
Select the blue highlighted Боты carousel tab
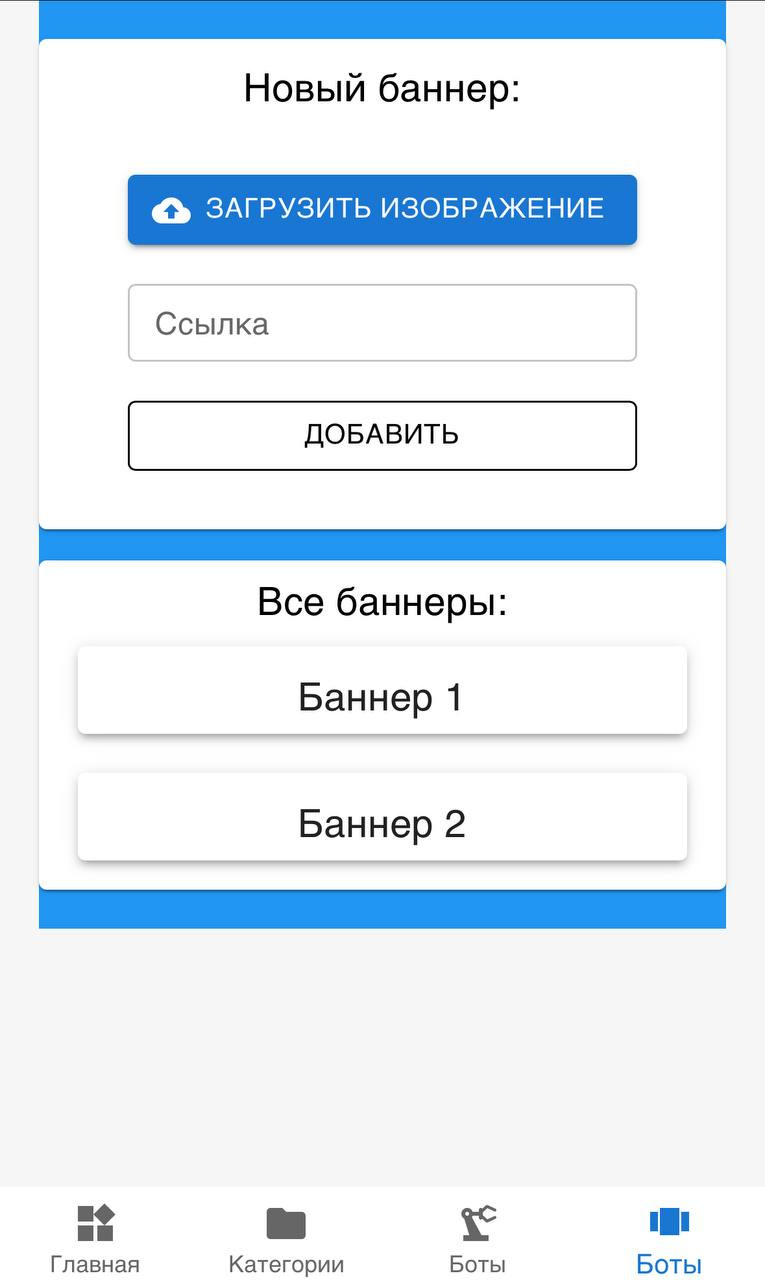pyautogui.click(x=669, y=1238)
